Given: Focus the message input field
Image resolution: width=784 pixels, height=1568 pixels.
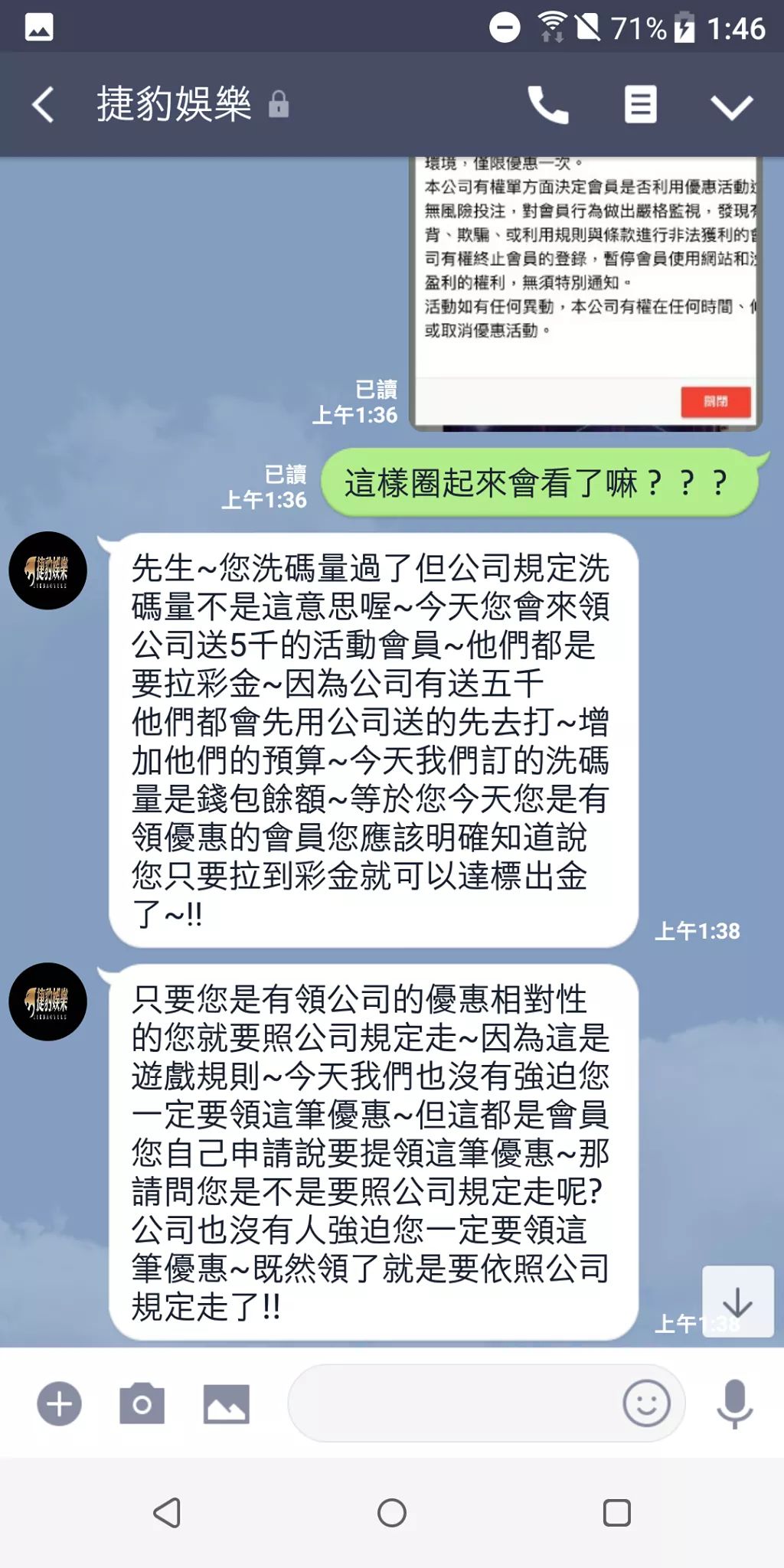Looking at the screenshot, I should click(x=452, y=1403).
